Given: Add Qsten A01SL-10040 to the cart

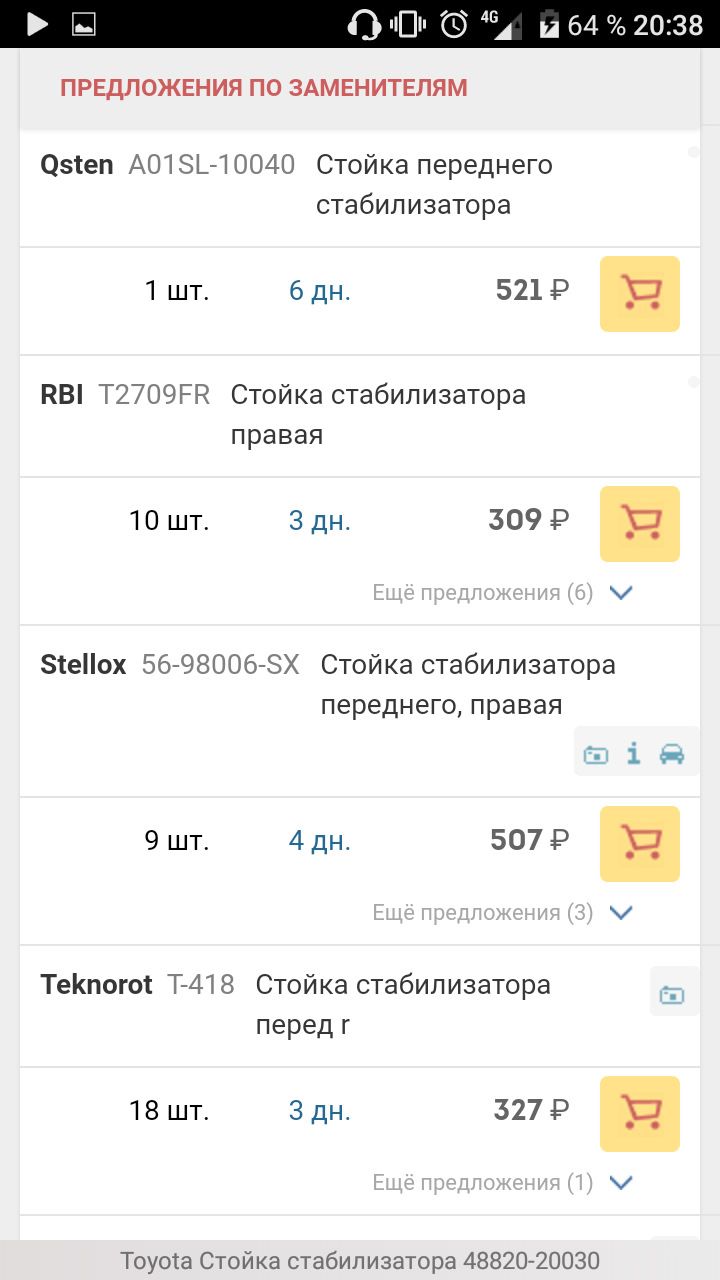Looking at the screenshot, I should 639,293.
